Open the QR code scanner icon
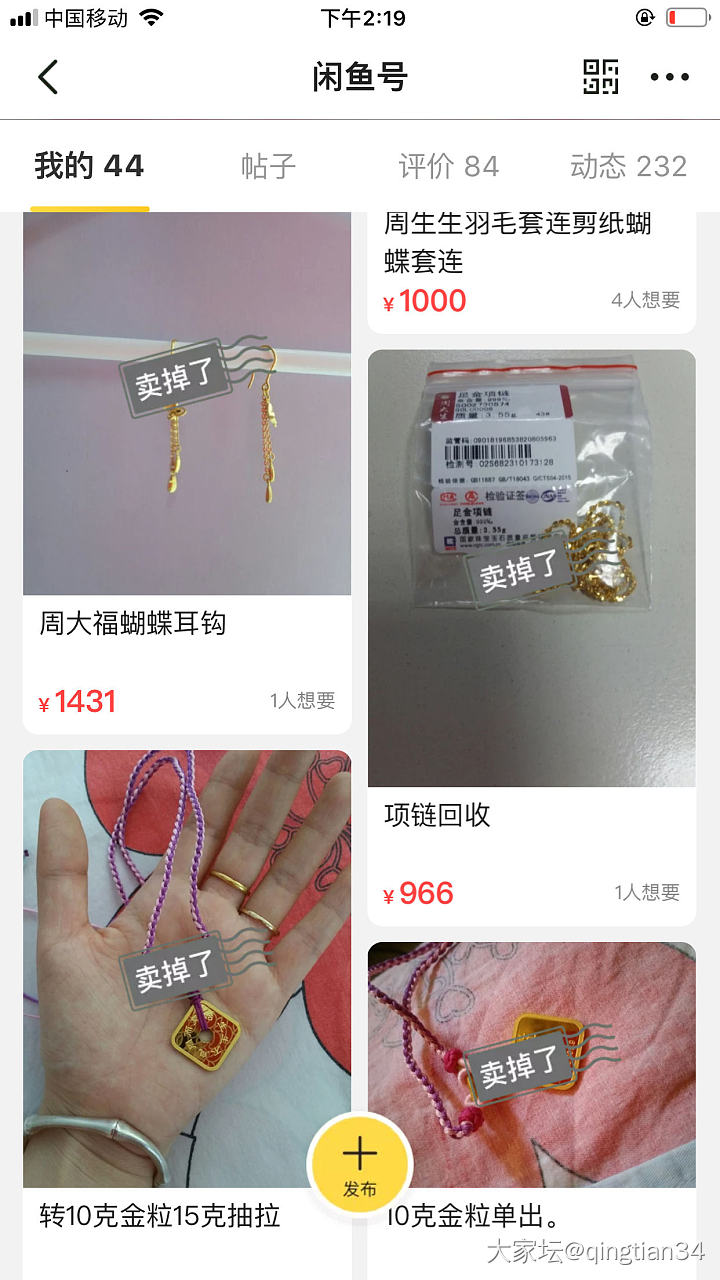 click(x=601, y=77)
